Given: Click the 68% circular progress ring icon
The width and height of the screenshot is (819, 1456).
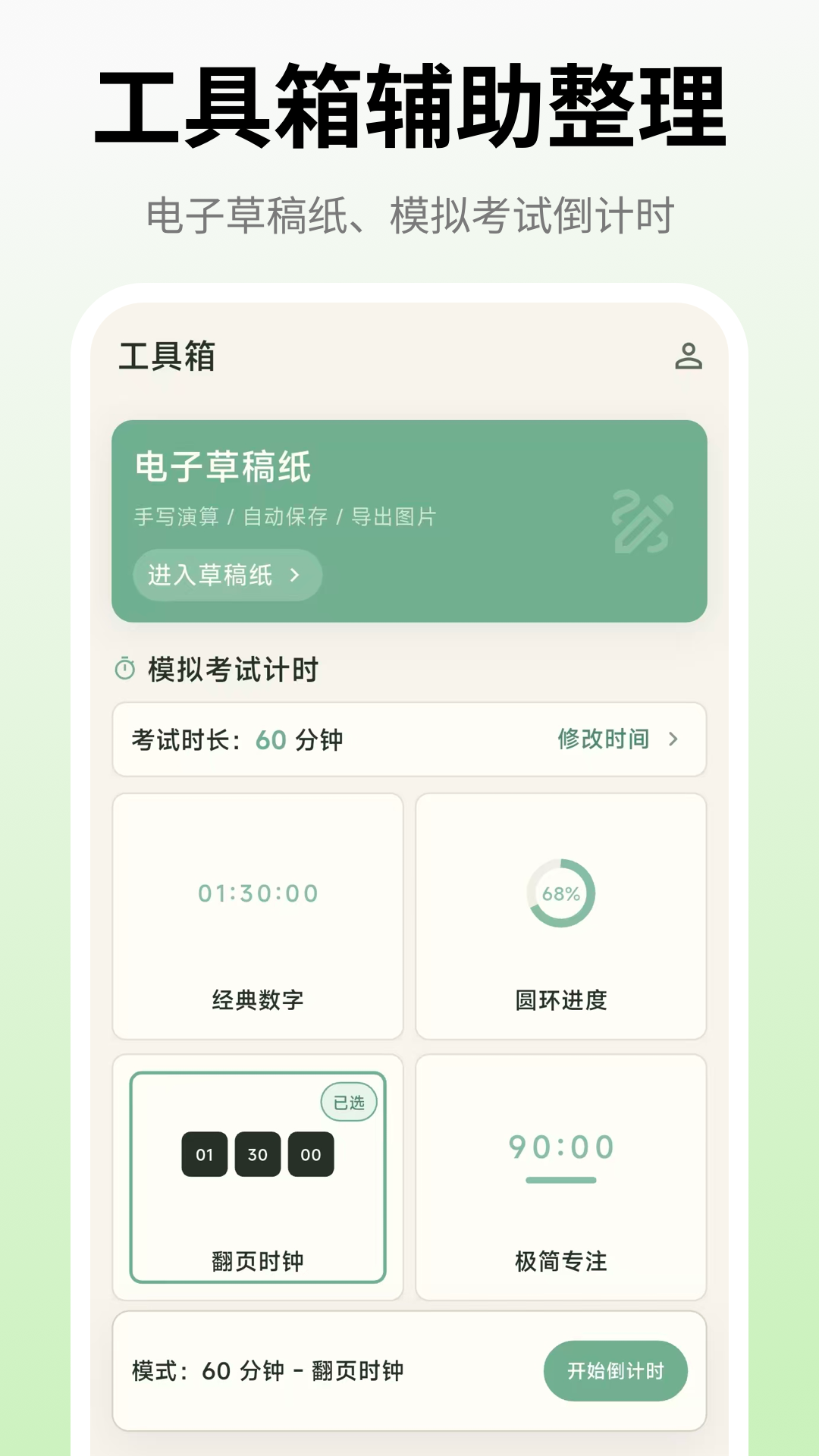Looking at the screenshot, I should [x=560, y=893].
